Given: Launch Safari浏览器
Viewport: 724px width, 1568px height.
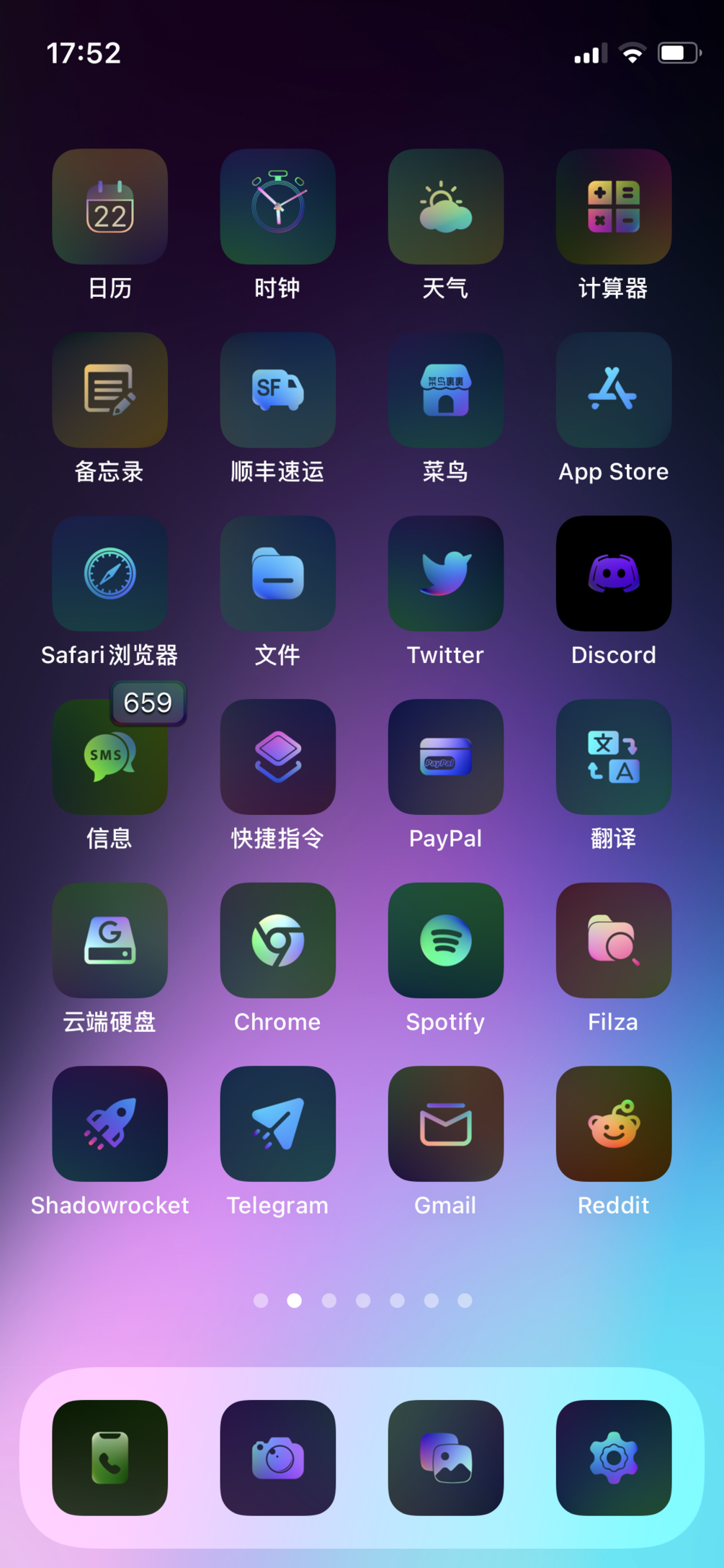Looking at the screenshot, I should click(x=110, y=574).
